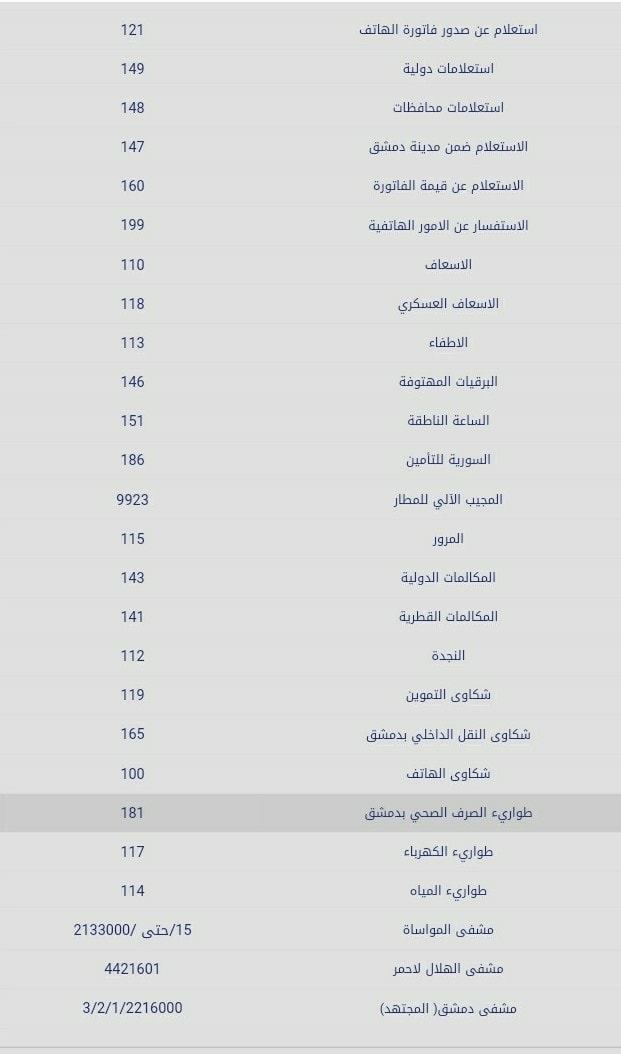Open the الاطفاء 113 entry
This screenshot has width=621, height=1054.
click(x=310, y=343)
